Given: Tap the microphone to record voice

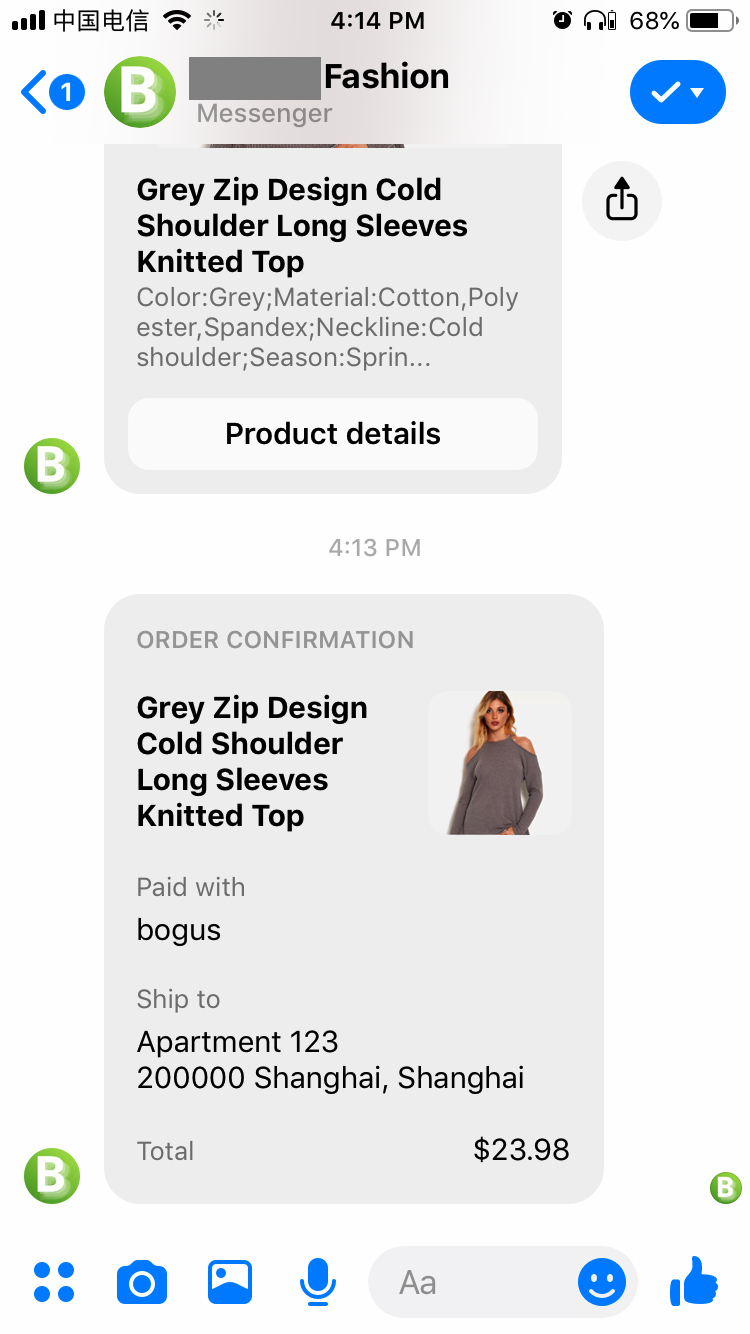Looking at the screenshot, I should [318, 1282].
